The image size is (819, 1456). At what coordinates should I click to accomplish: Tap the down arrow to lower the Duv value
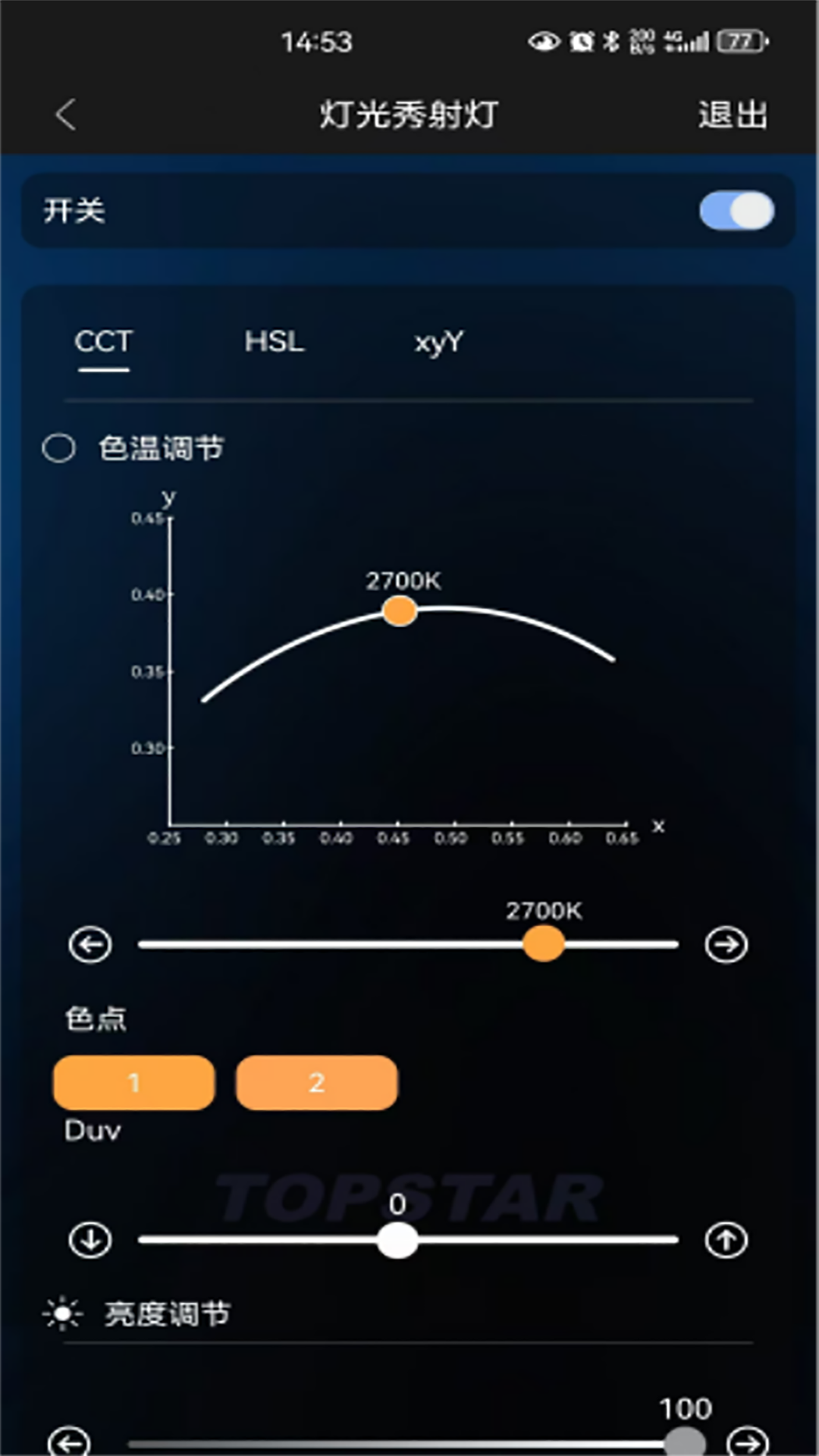[x=89, y=1241]
